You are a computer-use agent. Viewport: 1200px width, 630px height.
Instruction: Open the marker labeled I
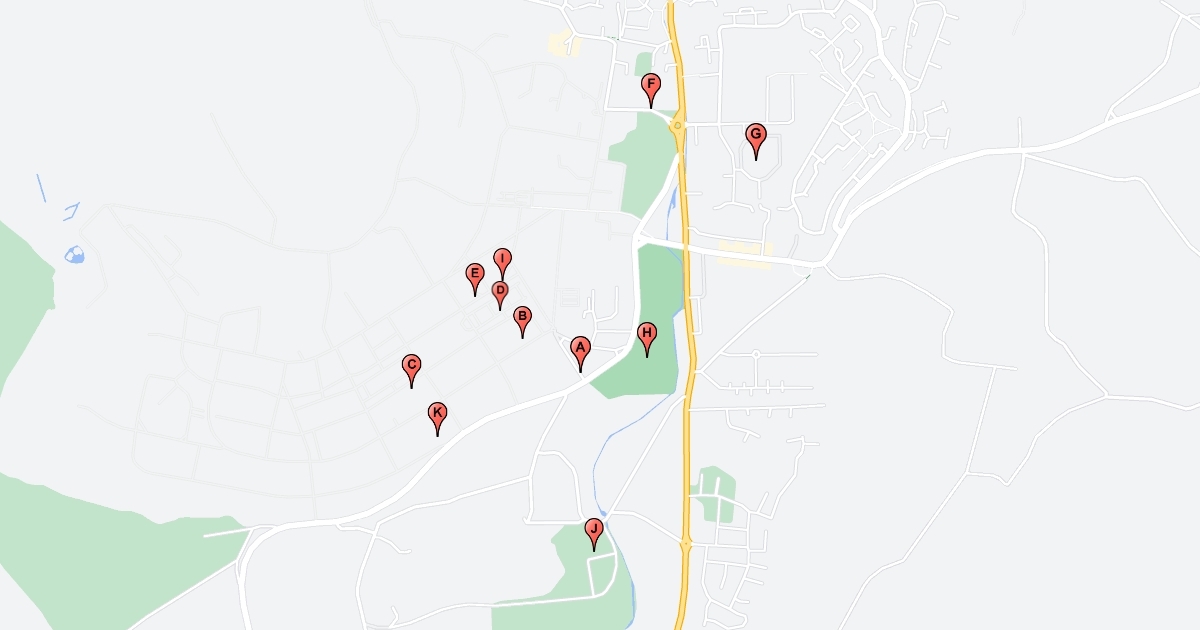pos(502,259)
